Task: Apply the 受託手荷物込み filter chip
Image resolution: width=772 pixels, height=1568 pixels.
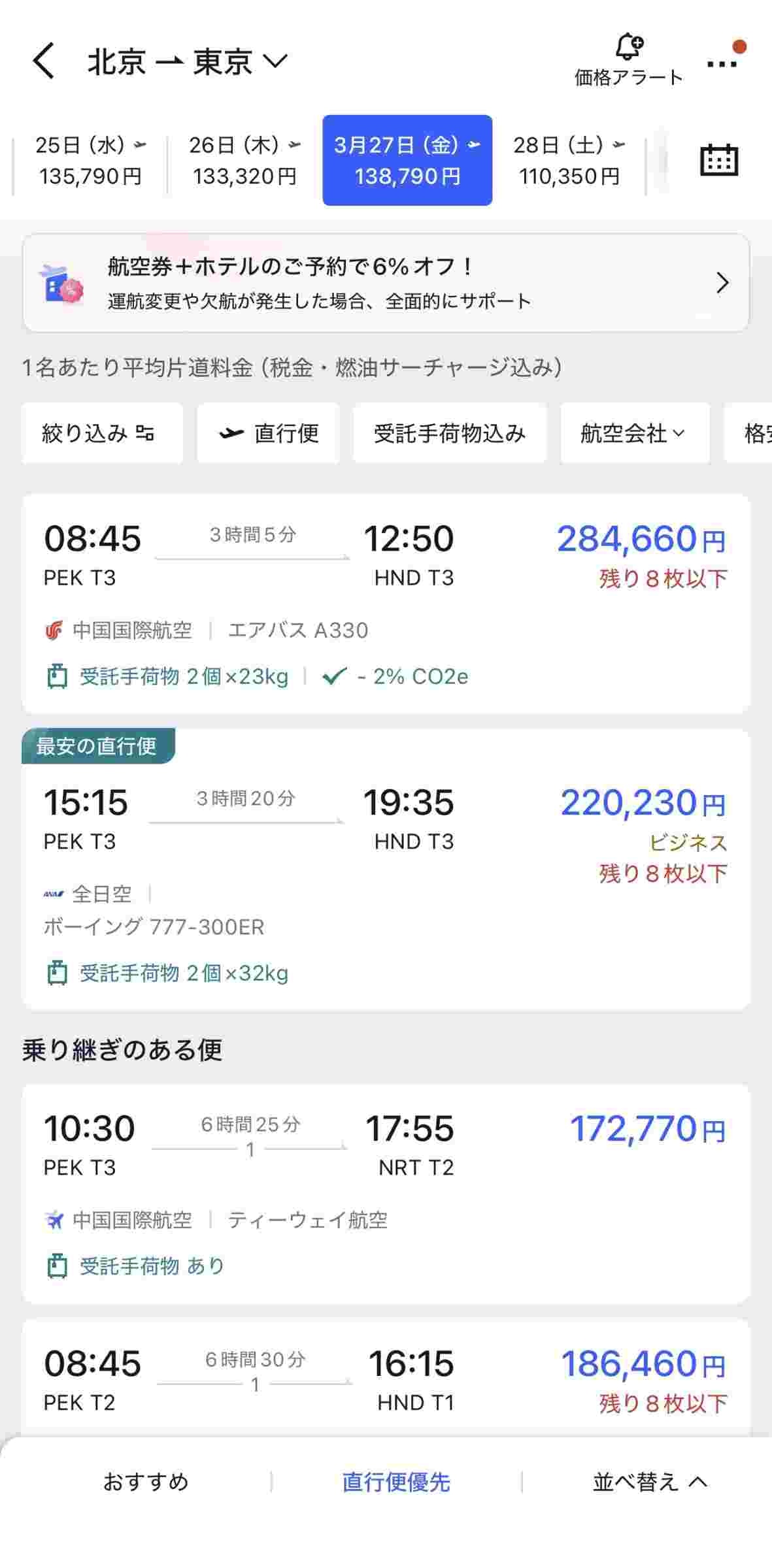Action: tap(449, 433)
